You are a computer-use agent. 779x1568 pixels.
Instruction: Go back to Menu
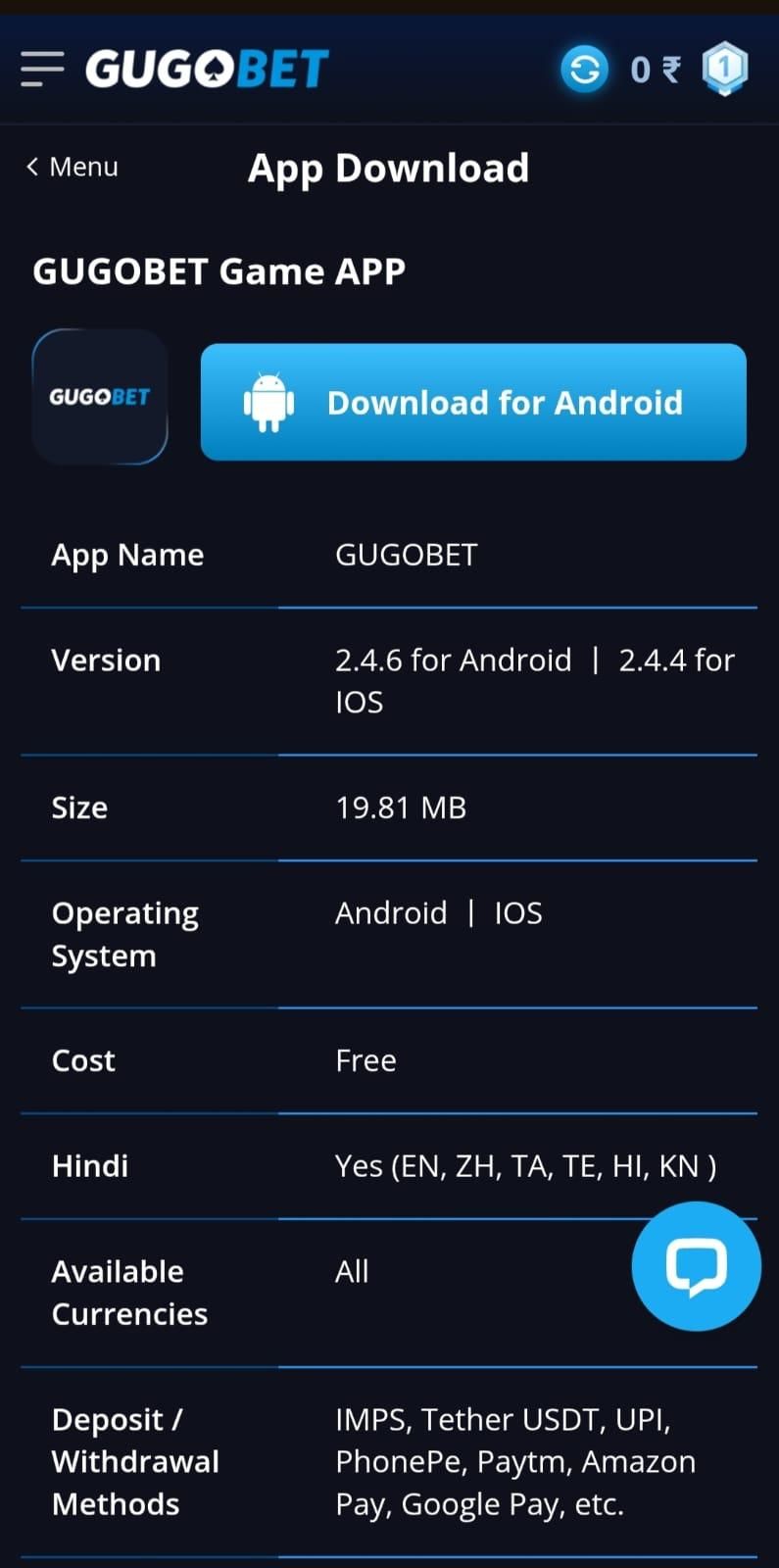[73, 167]
